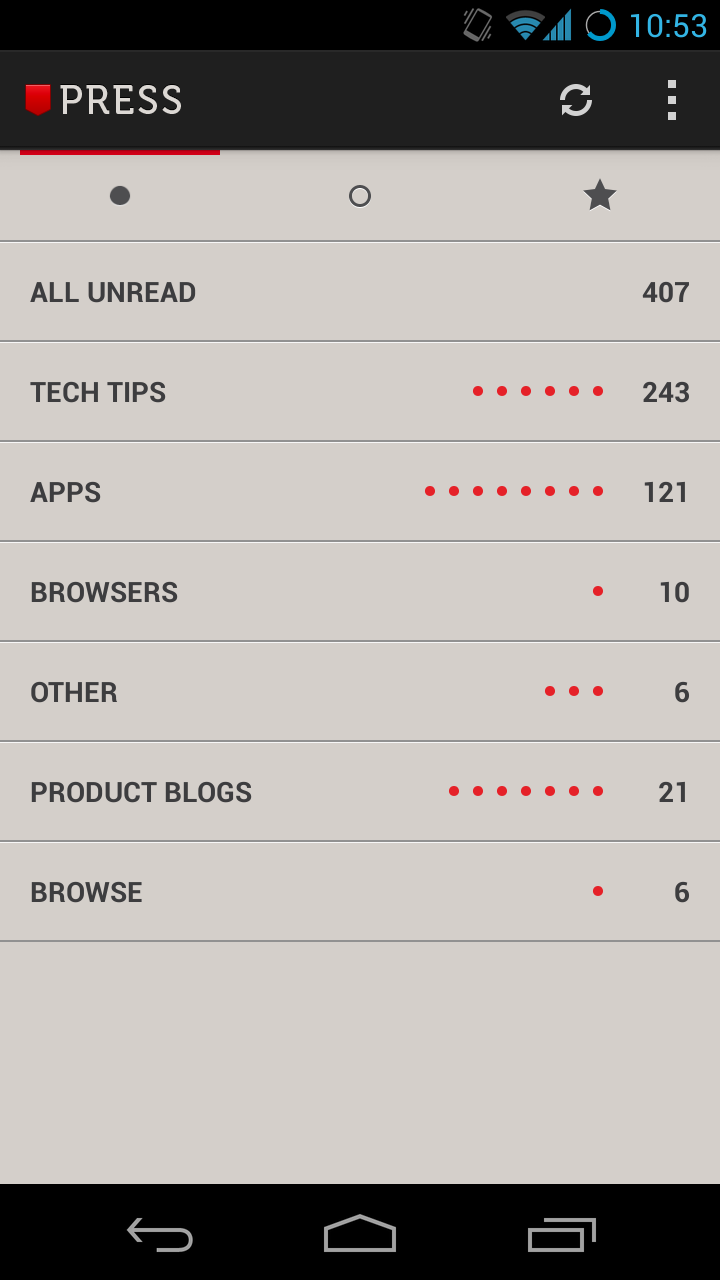Screen dimensions: 720x1280
Task: Open the Other folder
Action: click(360, 692)
